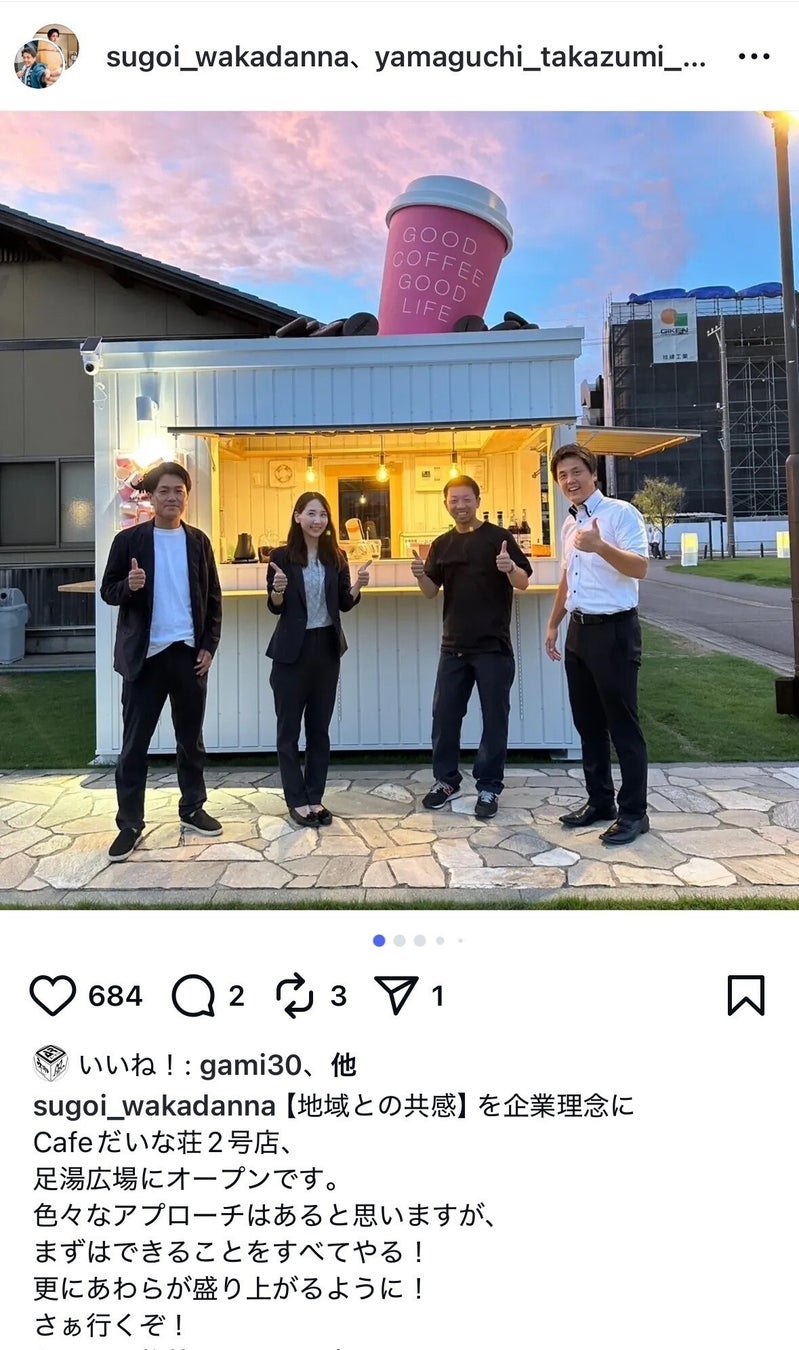The height and width of the screenshot is (1350, 799).
Task: Tap the carousel photo of the cafe
Action: tap(399, 510)
